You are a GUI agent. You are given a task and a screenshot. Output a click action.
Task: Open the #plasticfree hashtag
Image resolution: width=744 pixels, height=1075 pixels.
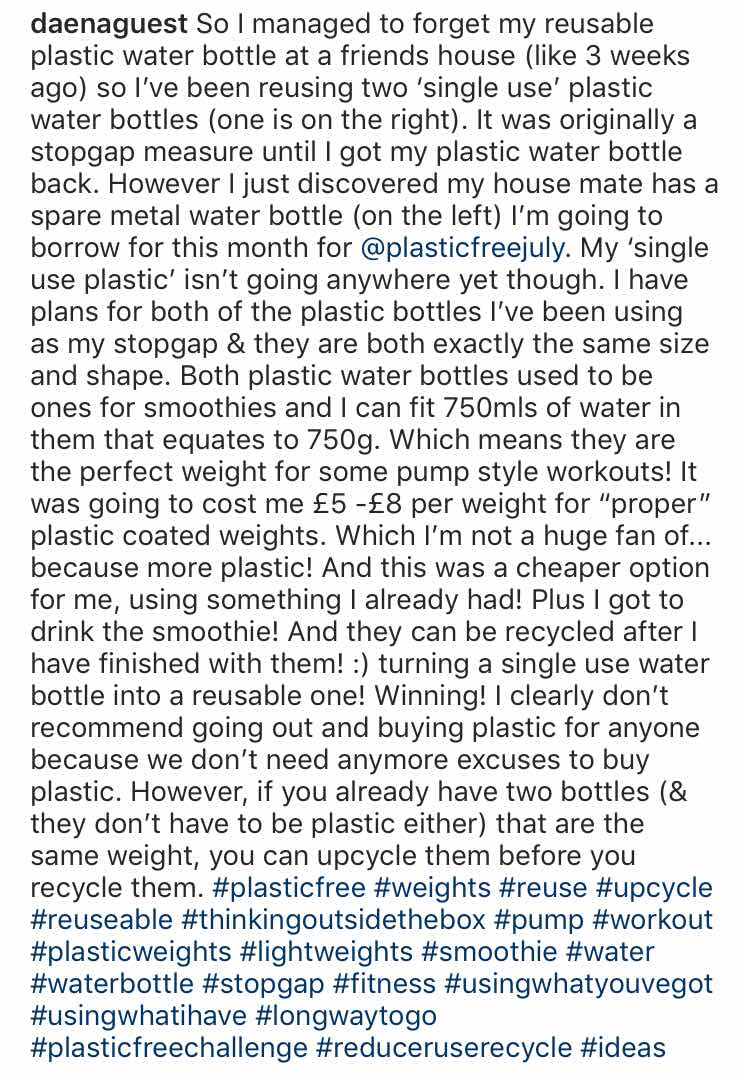[289, 888]
